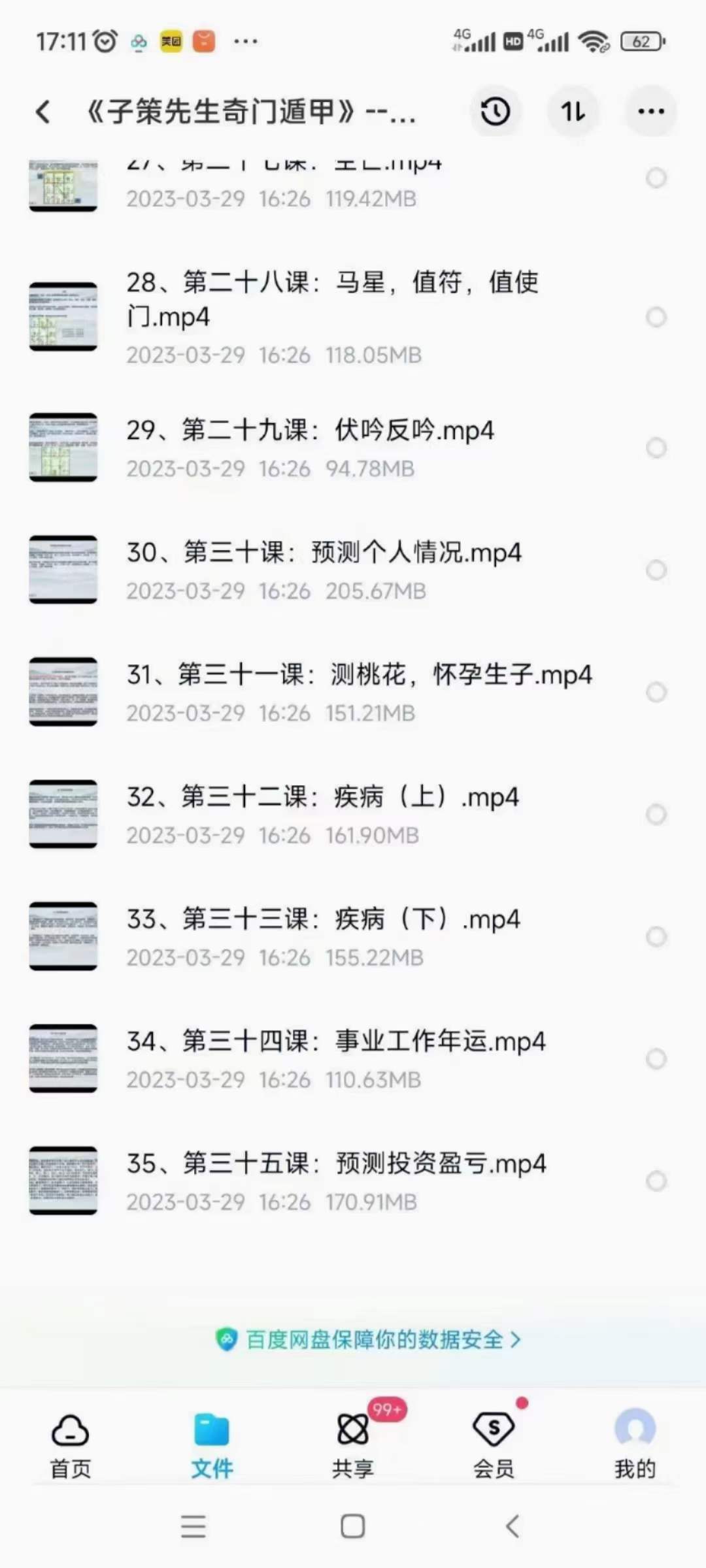Play 第三十二课 疾病（上）video
The image size is (706, 1568).
pyautogui.click(x=324, y=797)
